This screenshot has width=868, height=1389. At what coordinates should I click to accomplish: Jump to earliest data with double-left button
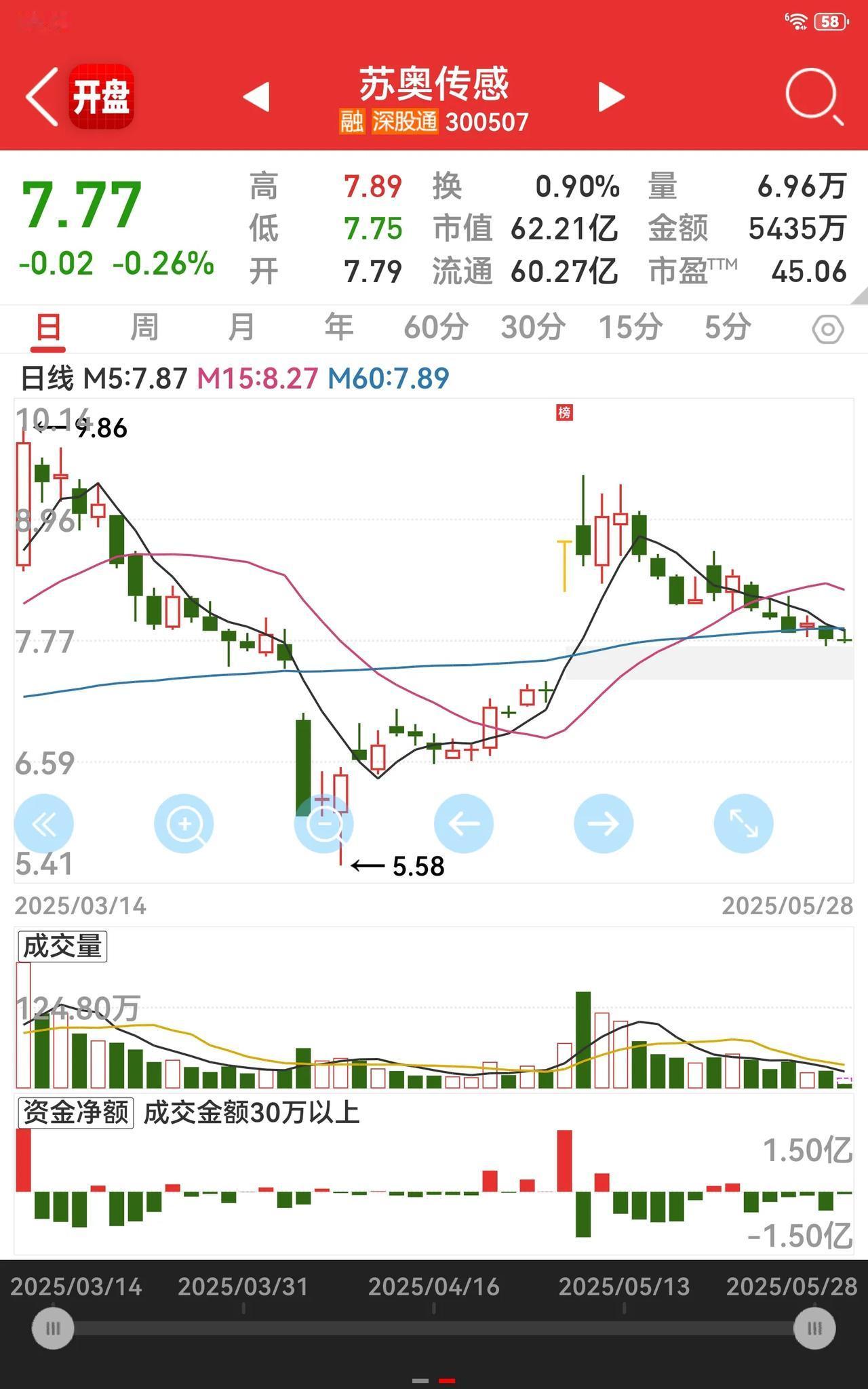click(44, 824)
